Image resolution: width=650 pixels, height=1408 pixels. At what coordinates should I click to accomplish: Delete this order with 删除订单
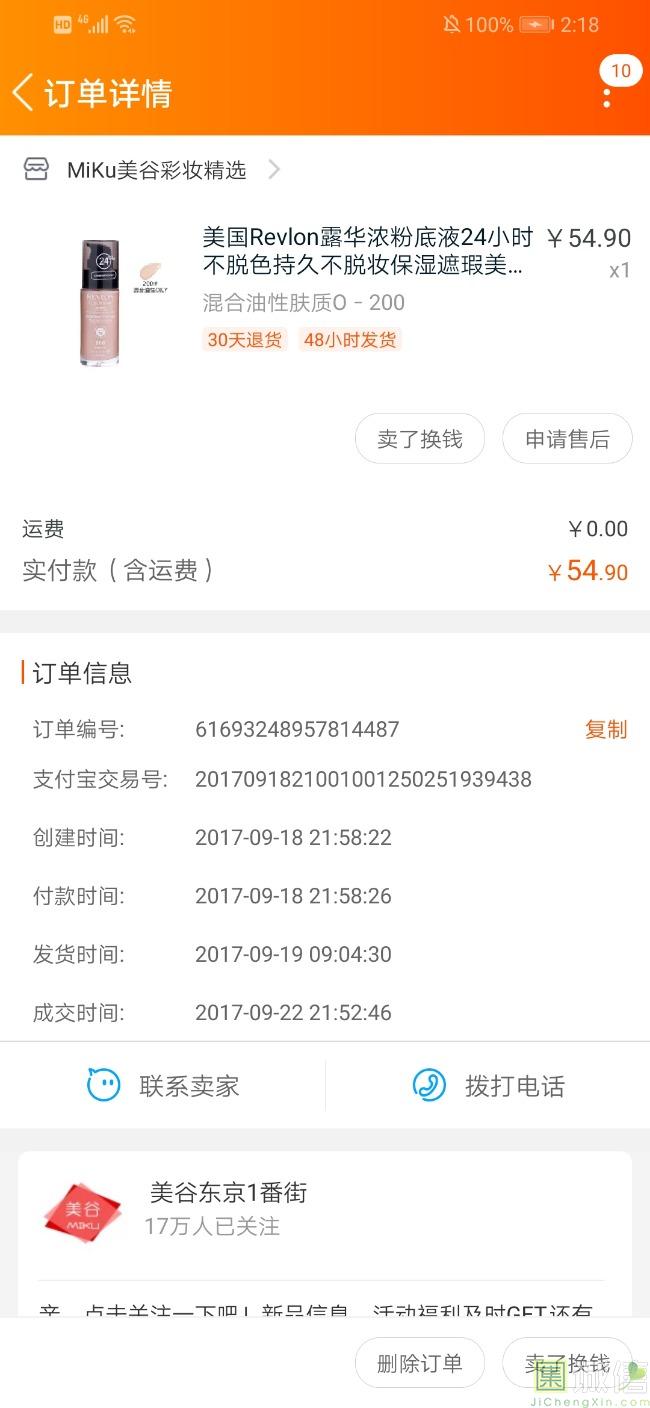click(420, 1363)
